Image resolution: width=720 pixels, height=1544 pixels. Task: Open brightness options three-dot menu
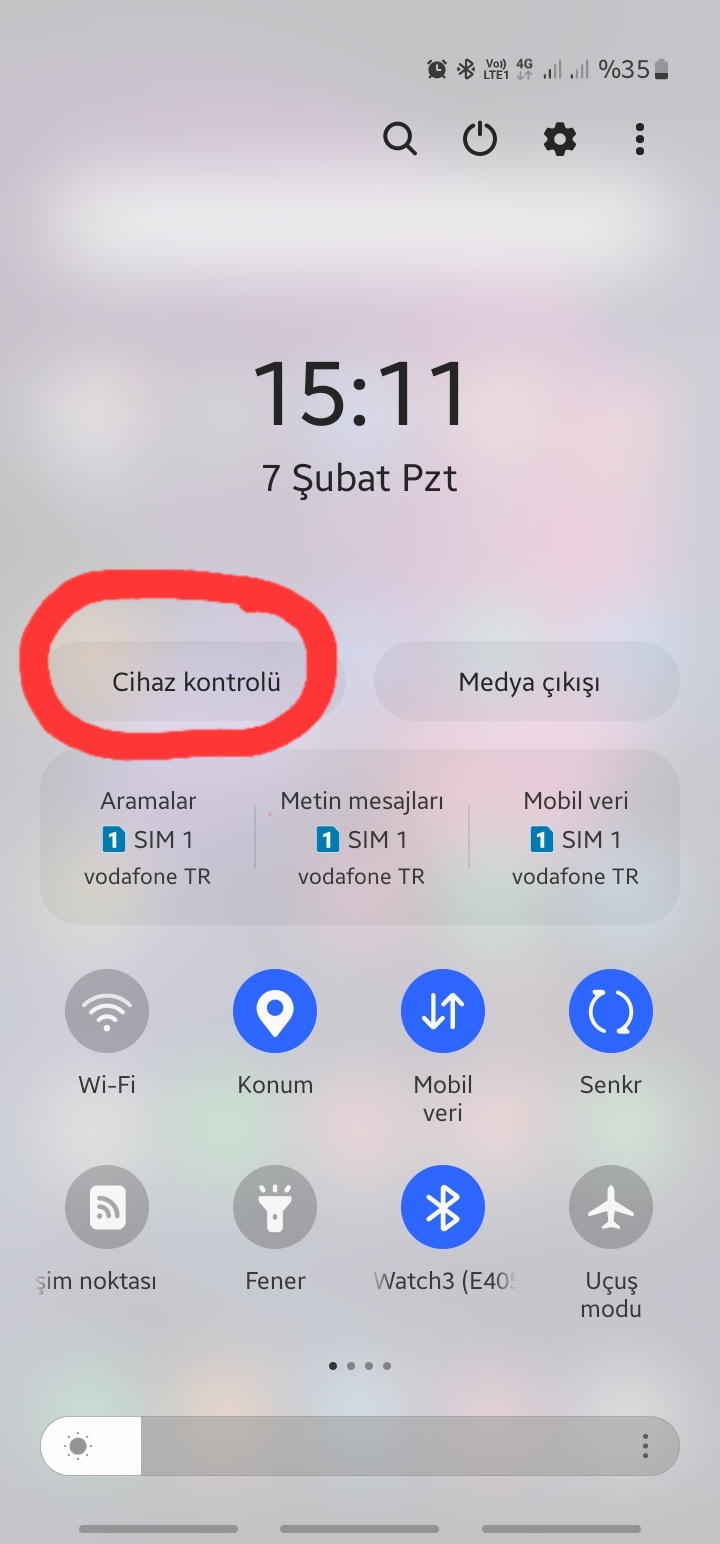646,1445
